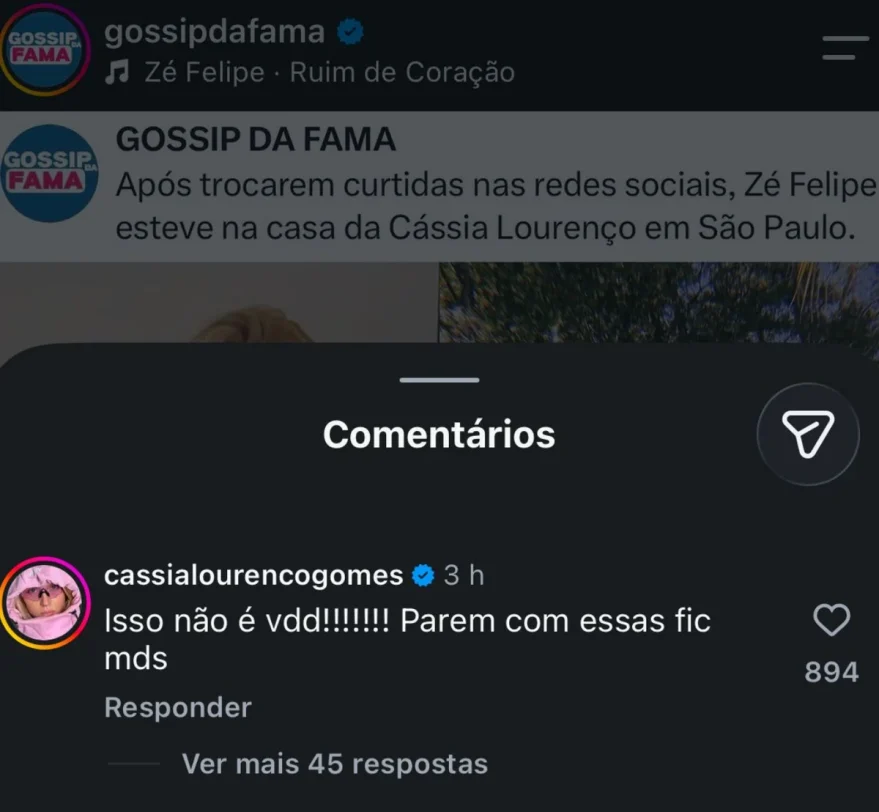Open cassialourencogomes's profile picture
This screenshot has width=879, height=812.
pos(45,603)
